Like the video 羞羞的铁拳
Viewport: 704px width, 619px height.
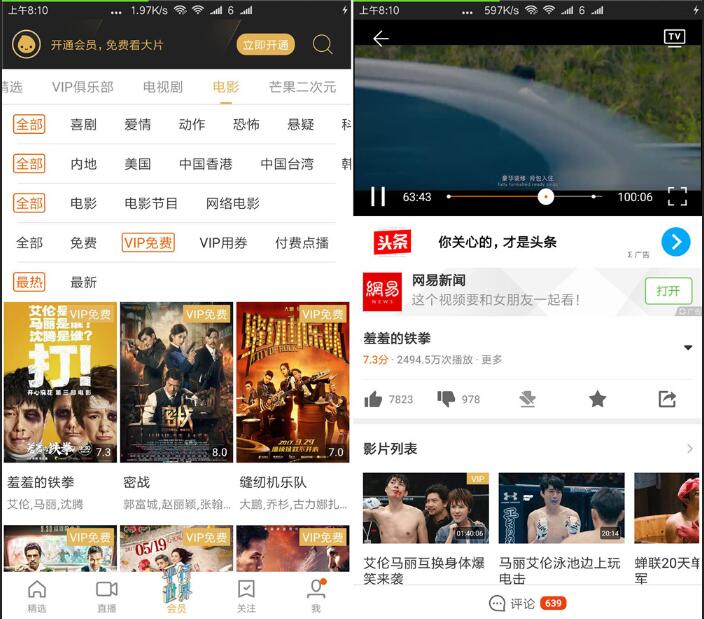click(374, 399)
